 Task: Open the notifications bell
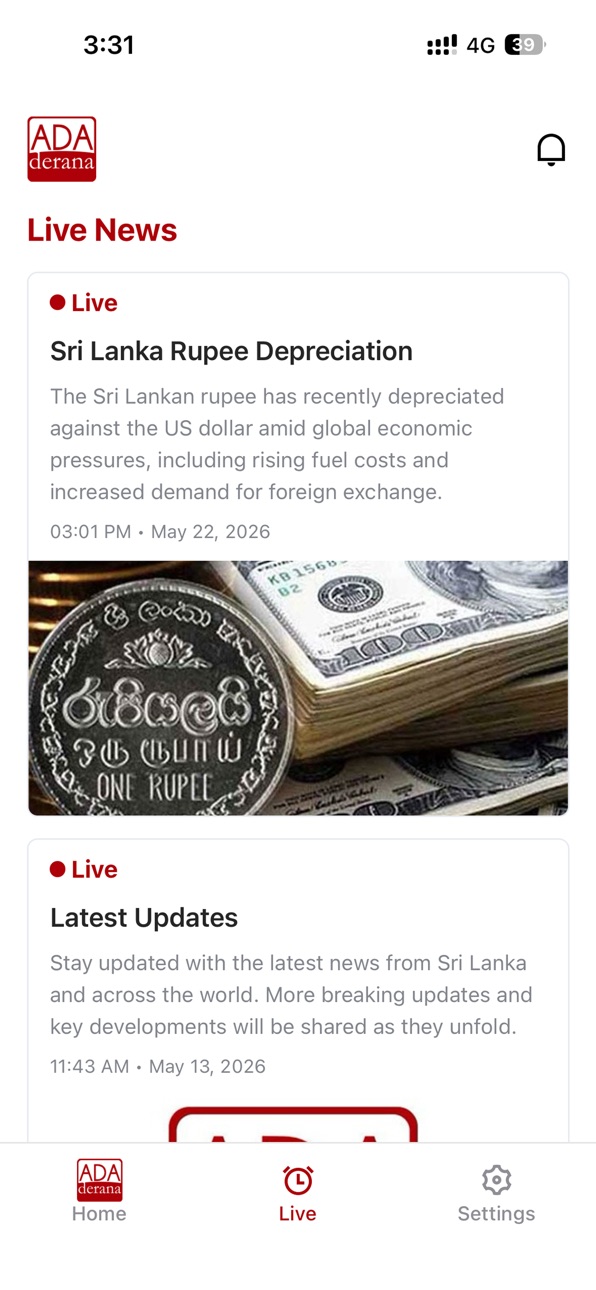pos(551,149)
